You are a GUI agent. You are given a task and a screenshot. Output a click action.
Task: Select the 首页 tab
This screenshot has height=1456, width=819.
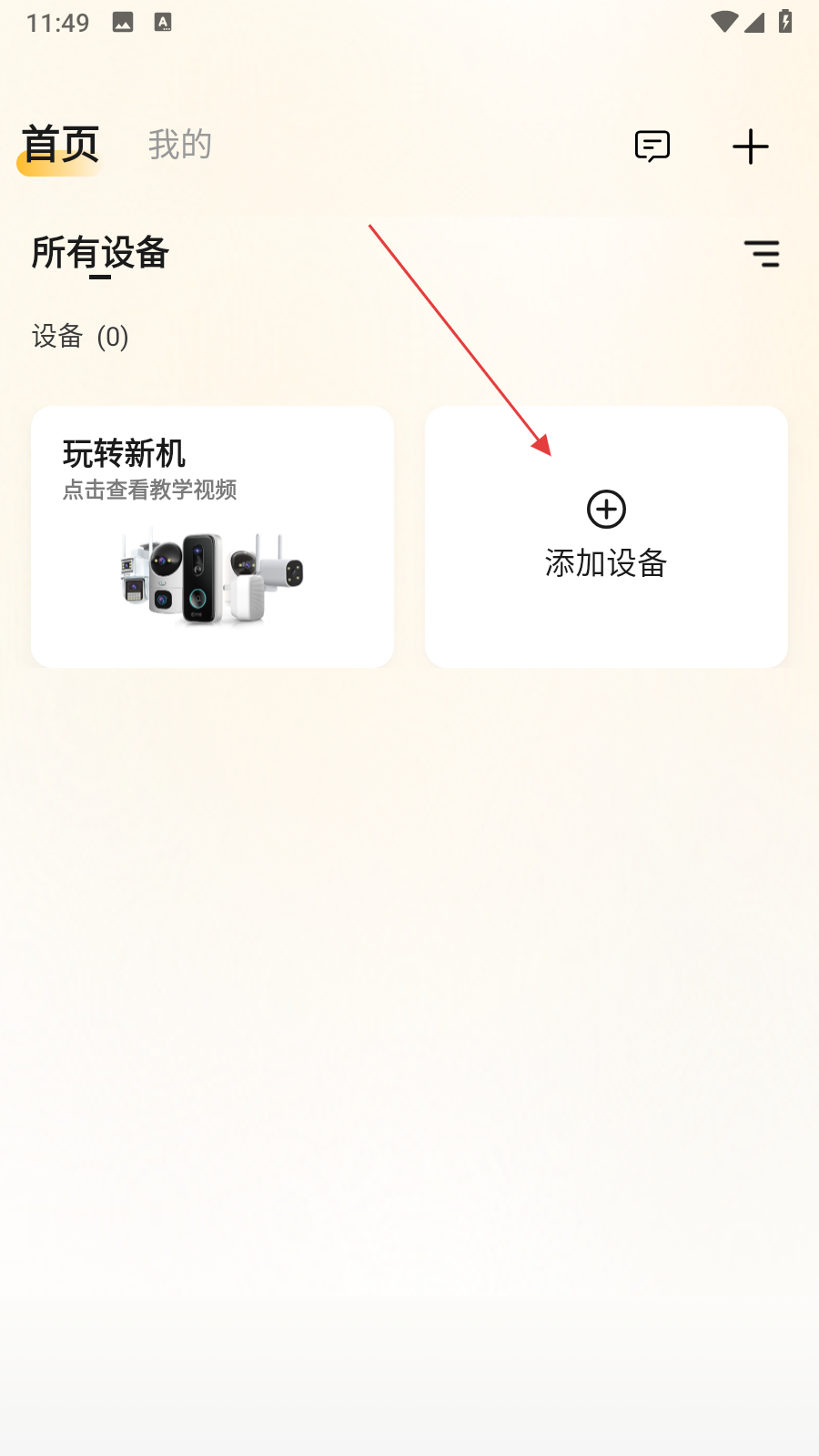(x=60, y=145)
